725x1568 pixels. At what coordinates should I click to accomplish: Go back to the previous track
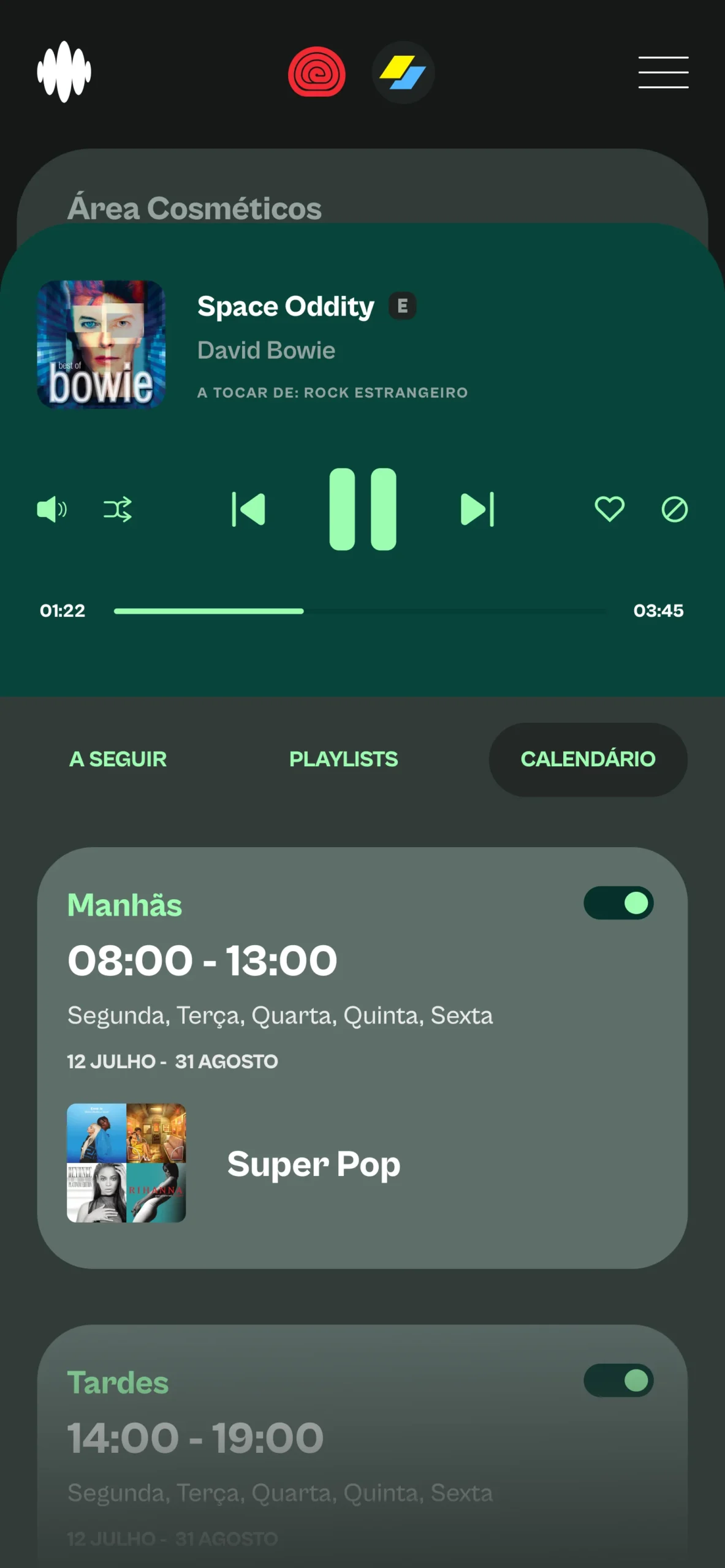pos(249,509)
